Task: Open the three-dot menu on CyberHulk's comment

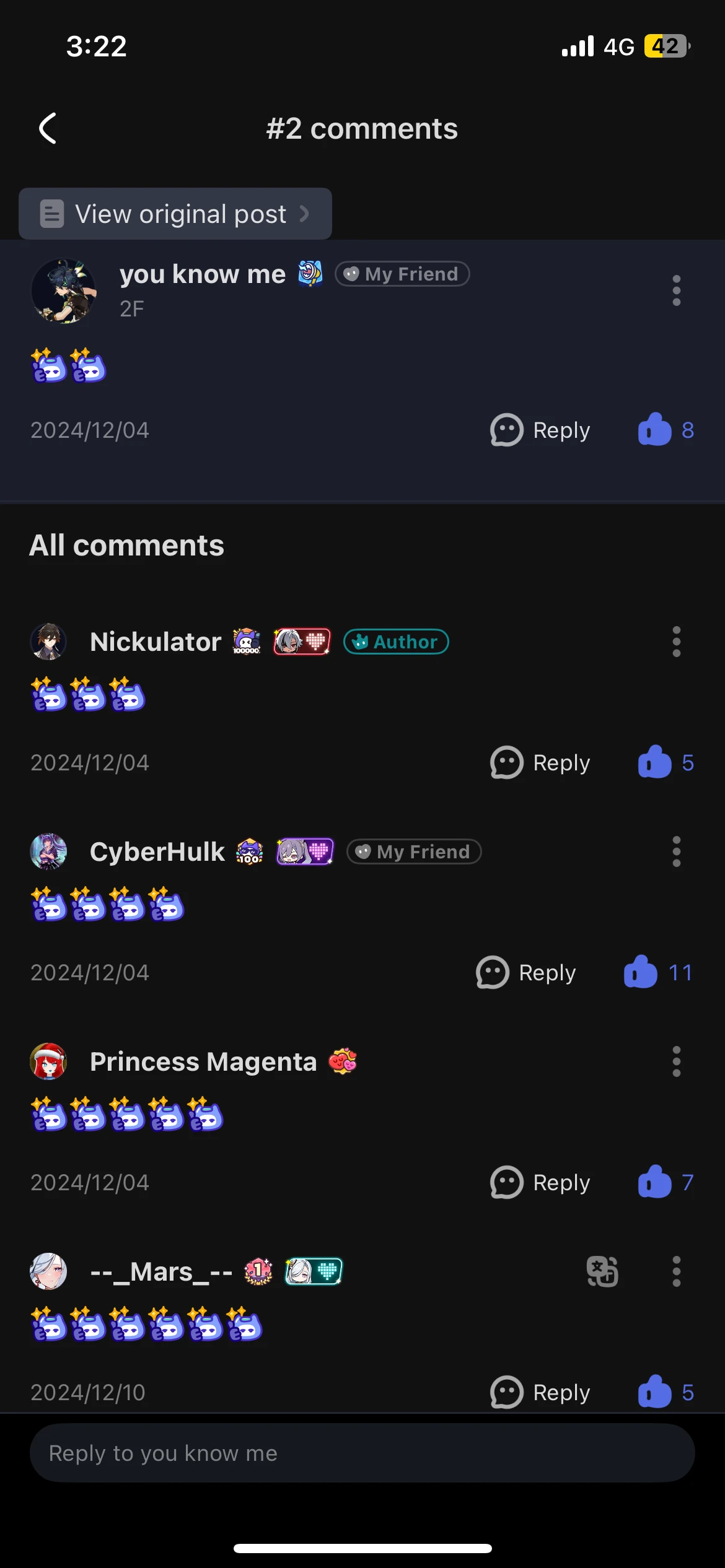Action: coord(676,852)
